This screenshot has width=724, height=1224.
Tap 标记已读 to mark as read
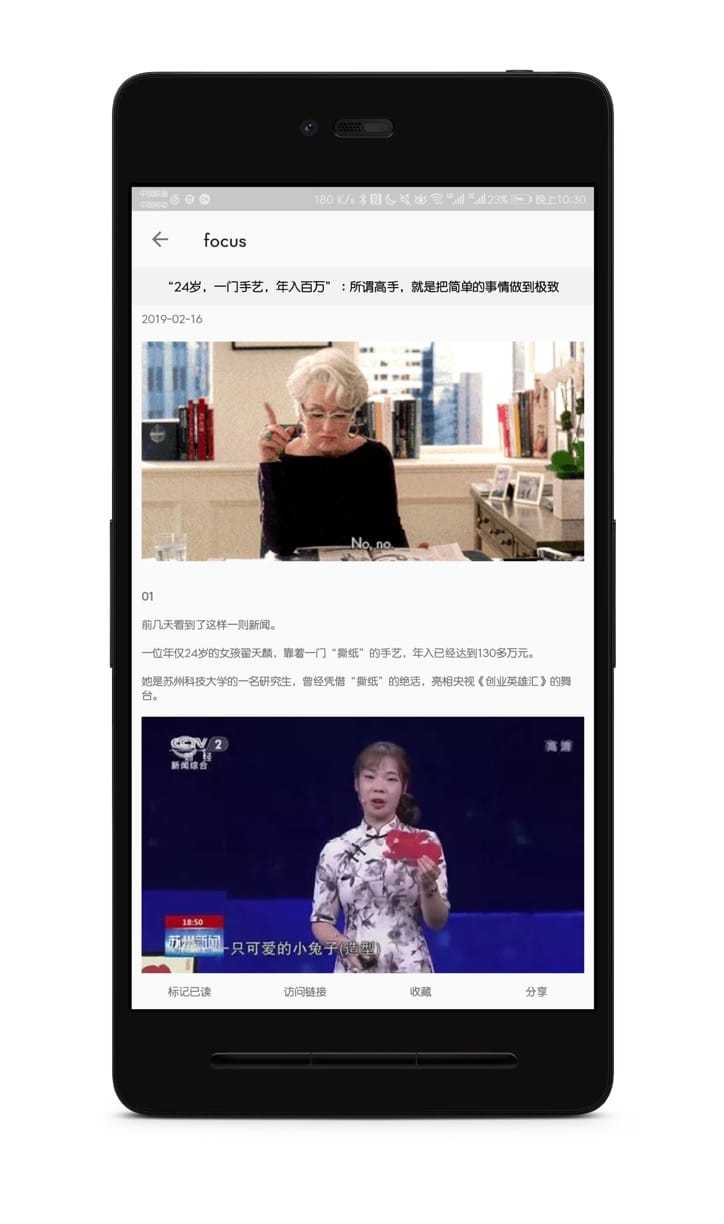point(189,992)
